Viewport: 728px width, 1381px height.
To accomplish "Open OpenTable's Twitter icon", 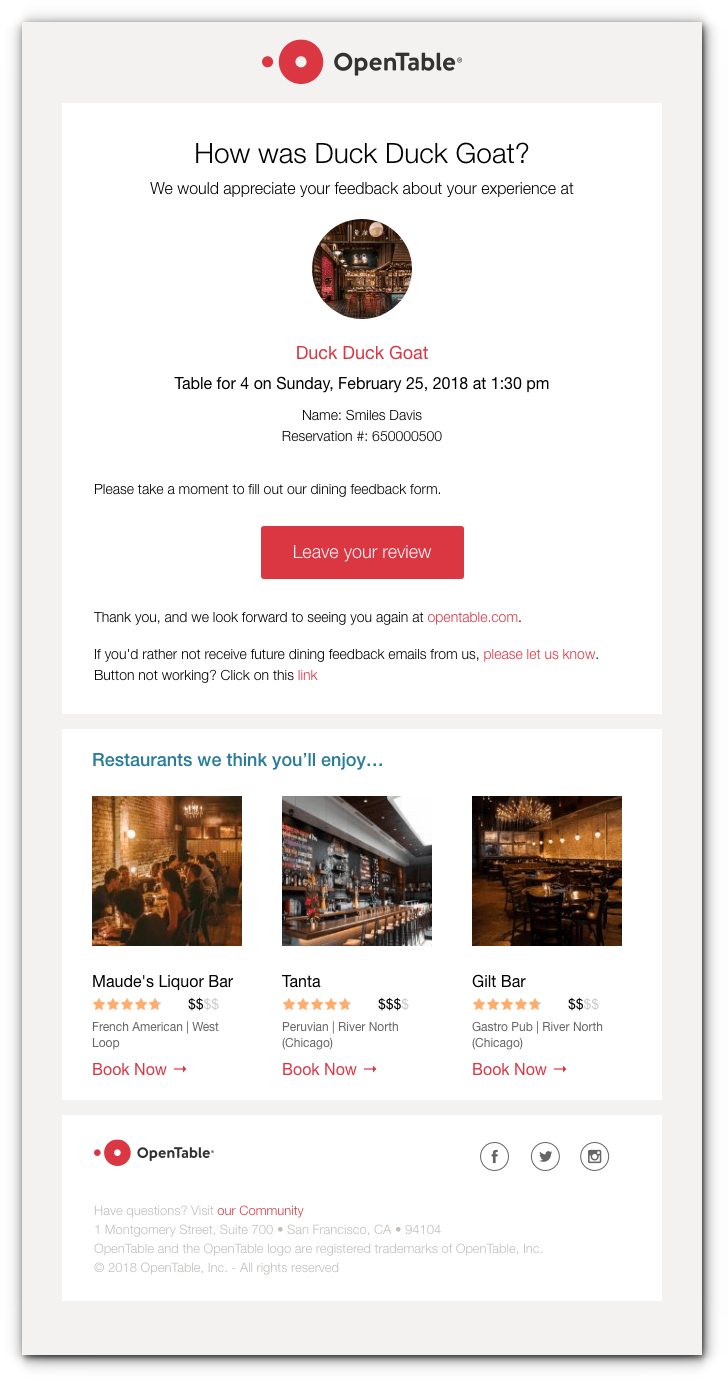I will pos(545,1157).
